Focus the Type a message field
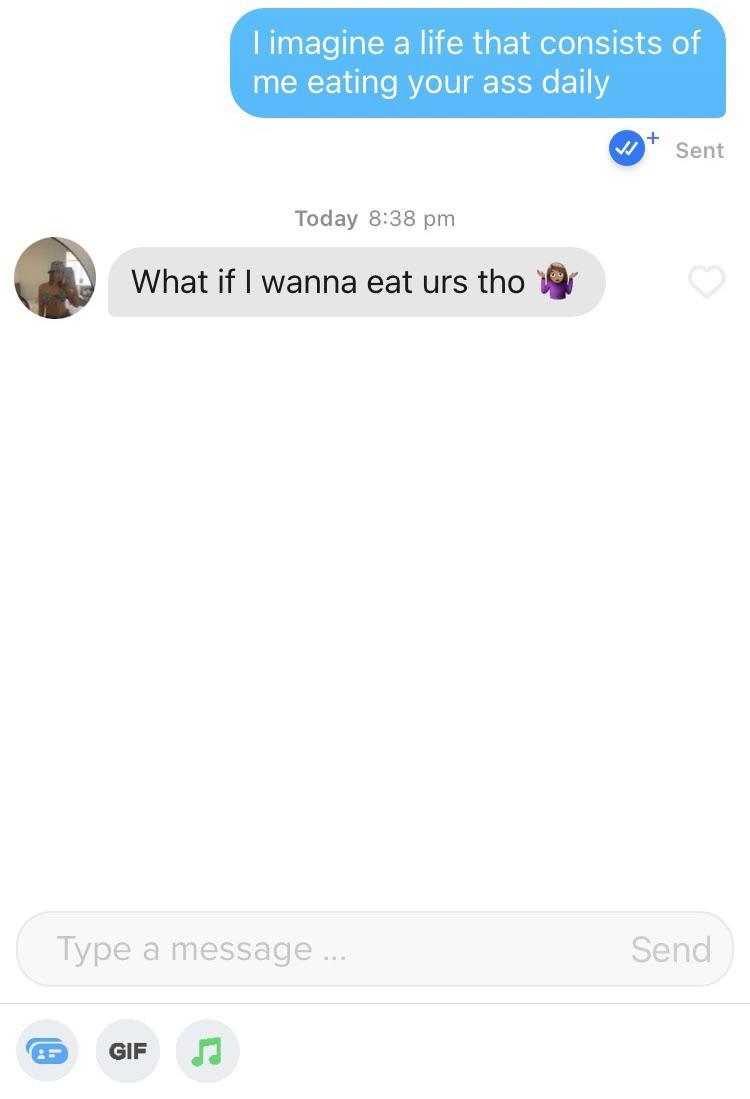This screenshot has height=1099, width=750. [320, 949]
